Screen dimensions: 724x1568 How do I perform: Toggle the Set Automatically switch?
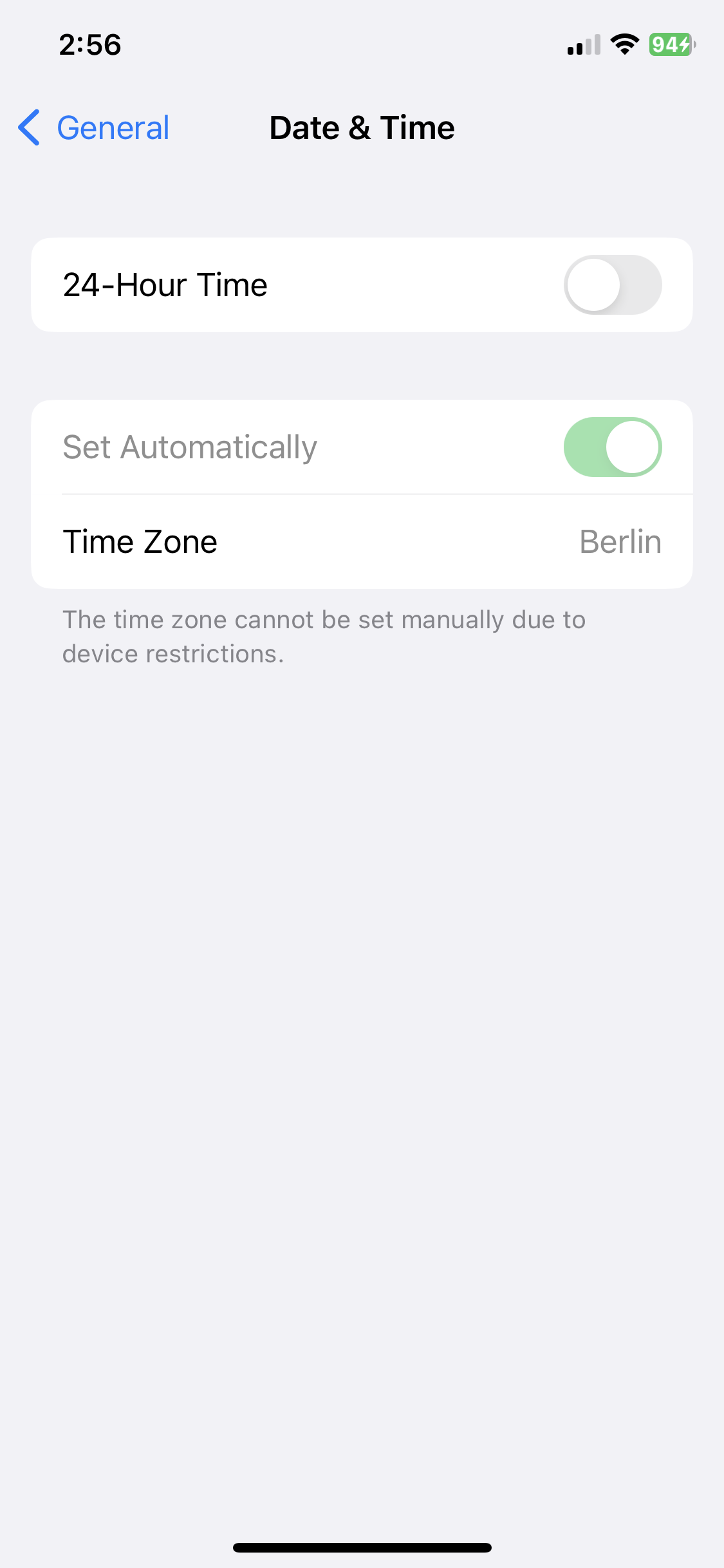tap(612, 447)
